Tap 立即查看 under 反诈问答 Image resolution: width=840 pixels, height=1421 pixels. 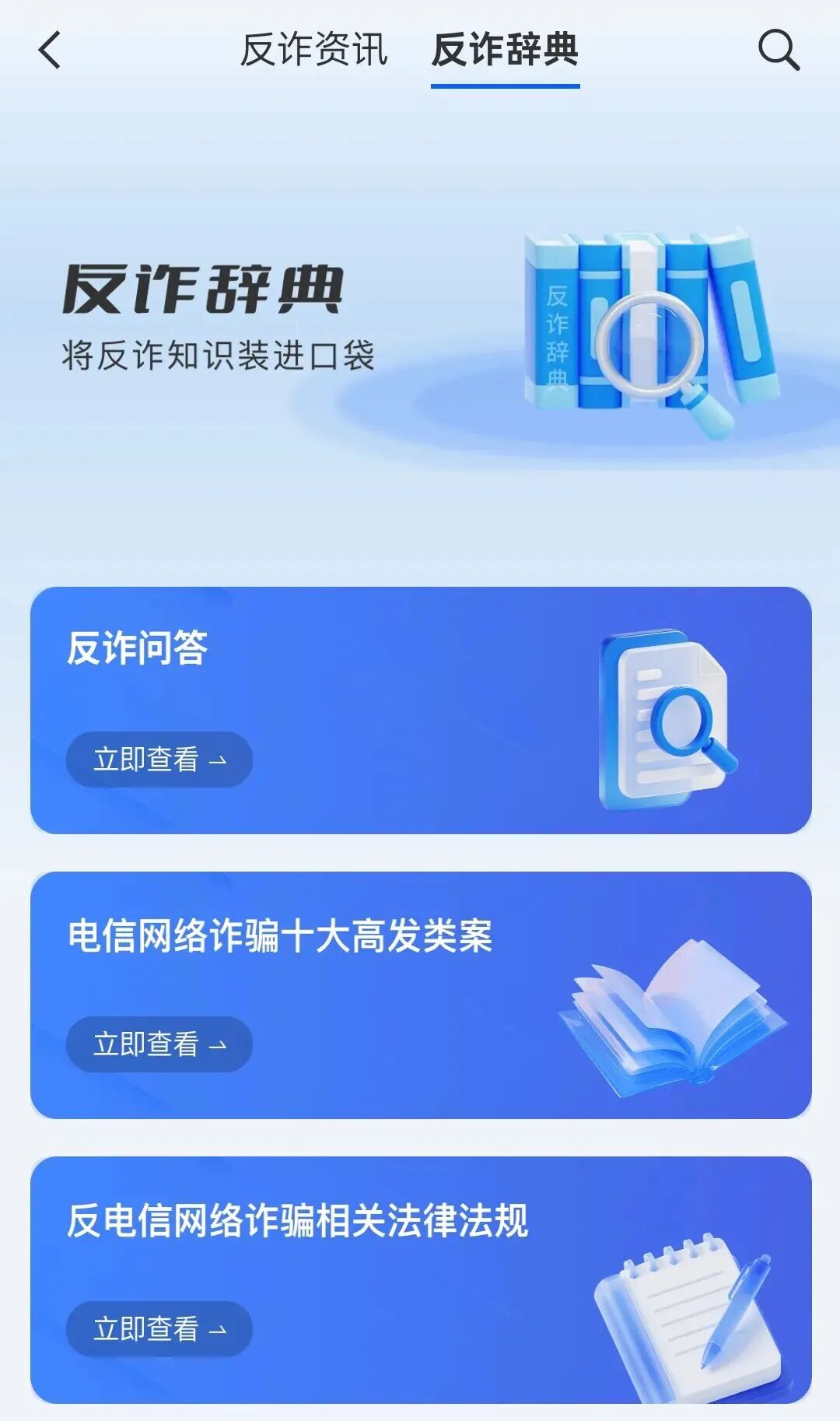[159, 760]
